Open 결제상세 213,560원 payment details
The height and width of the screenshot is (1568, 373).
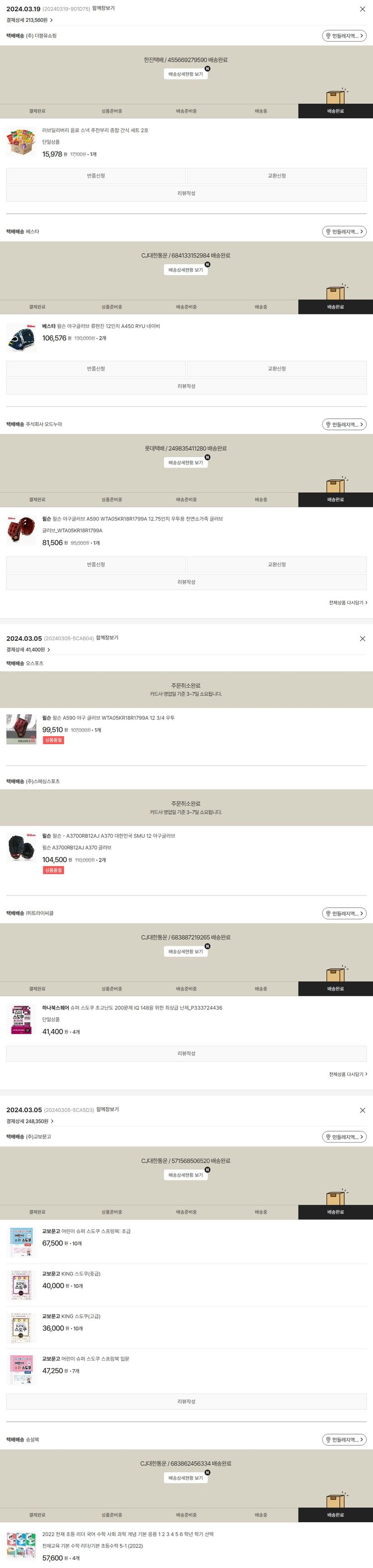pos(29,20)
